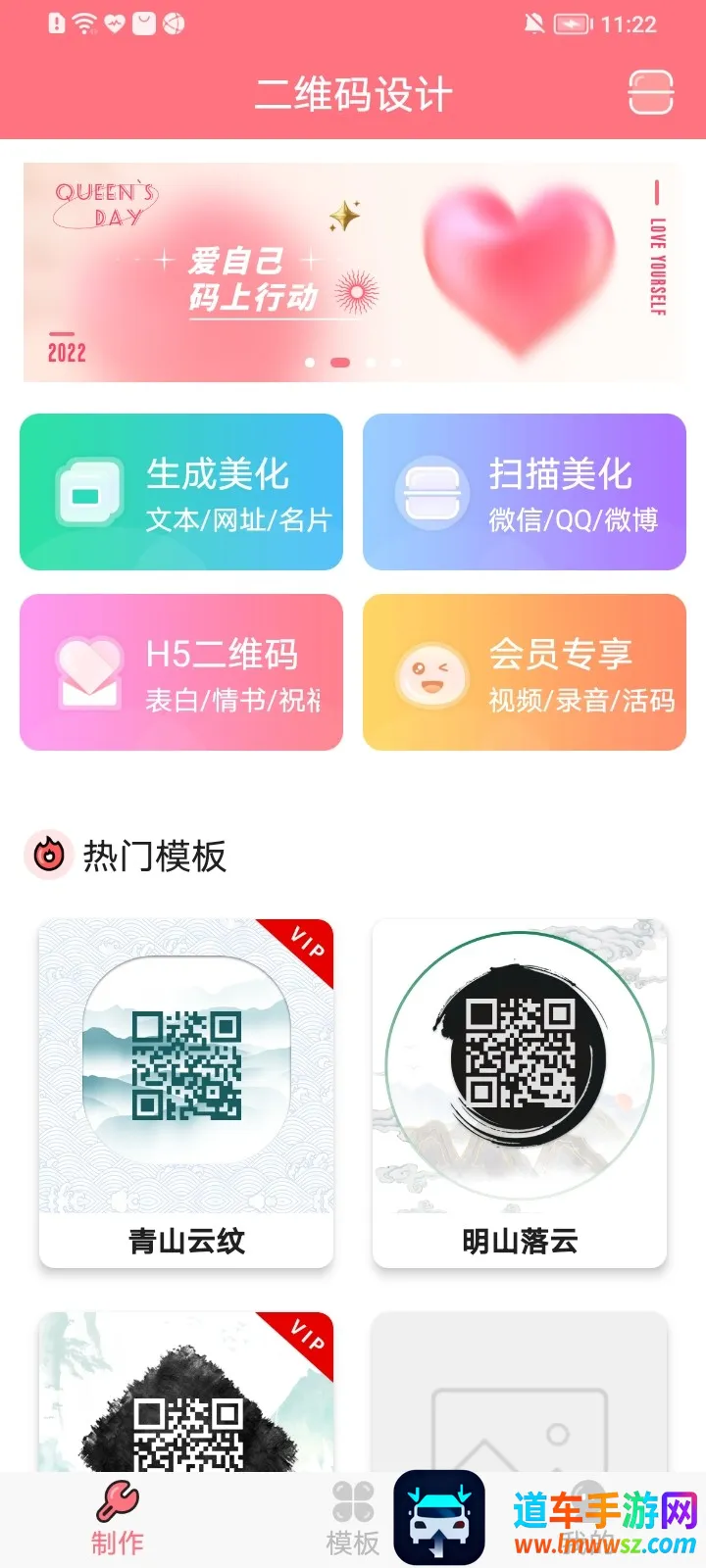Open 生成美化 to create text/URL QR codes
The height and width of the screenshot is (1568, 706).
pyautogui.click(x=180, y=491)
